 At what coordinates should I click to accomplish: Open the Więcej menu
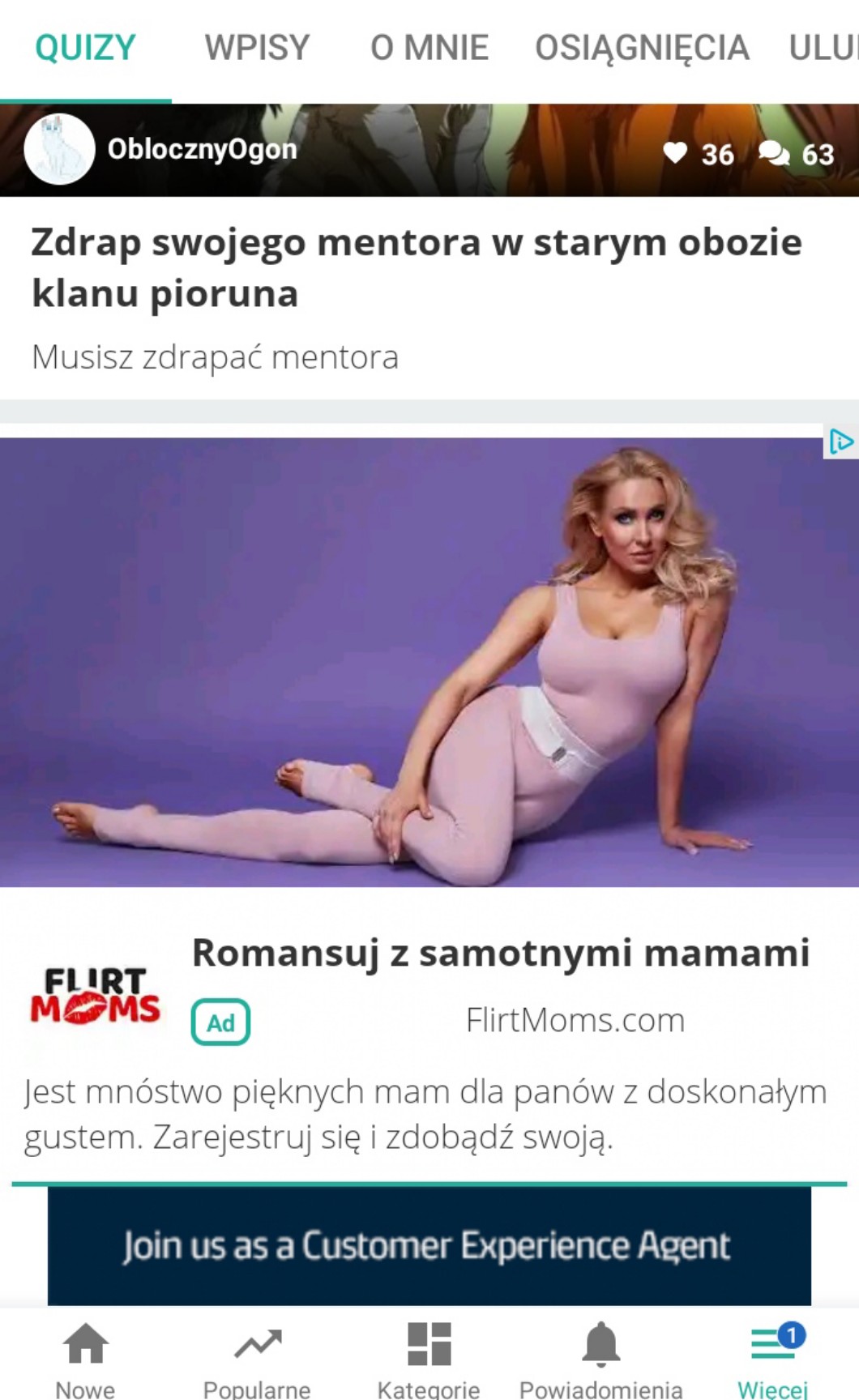[772, 1356]
